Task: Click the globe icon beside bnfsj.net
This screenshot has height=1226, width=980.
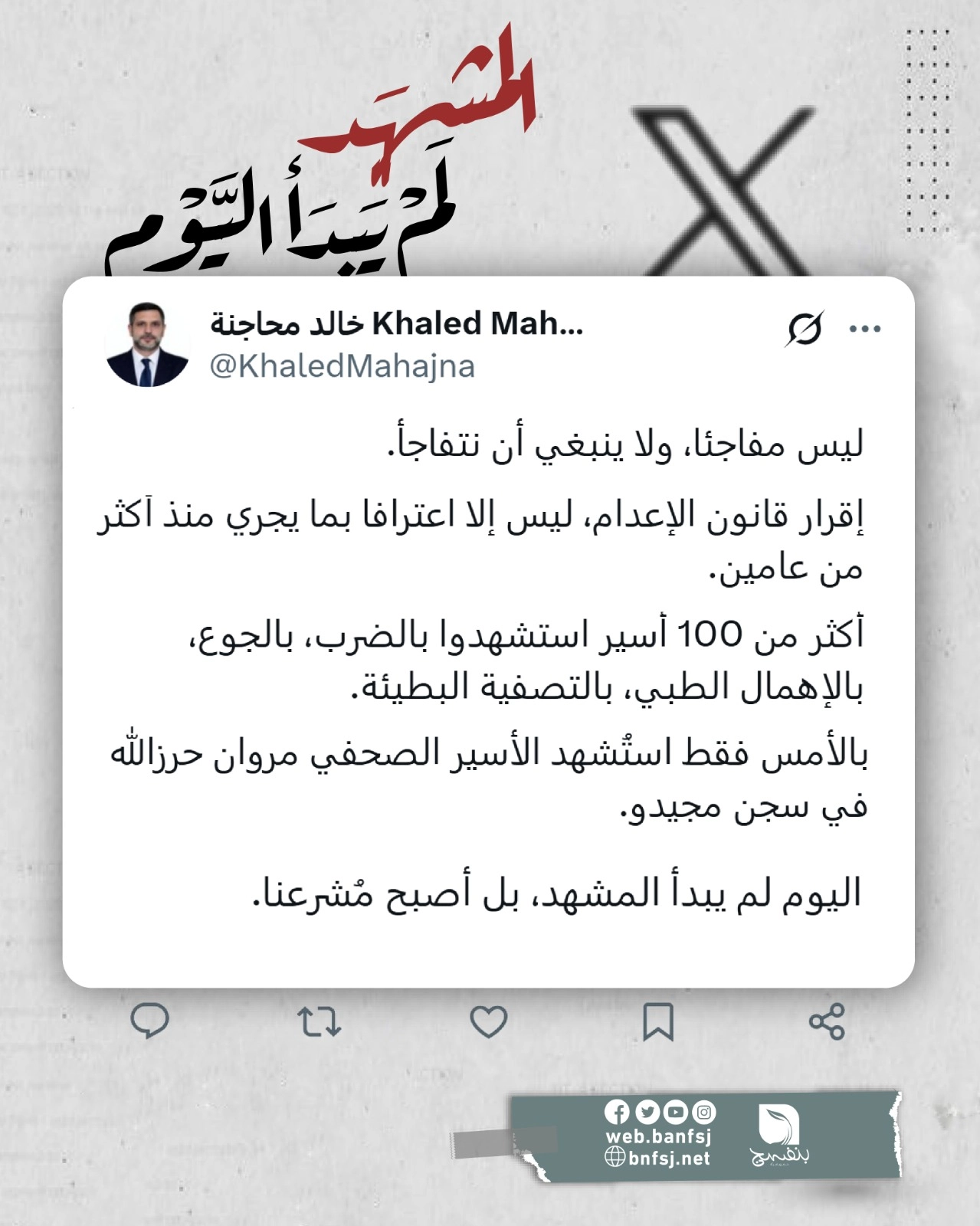Action: [615, 1158]
